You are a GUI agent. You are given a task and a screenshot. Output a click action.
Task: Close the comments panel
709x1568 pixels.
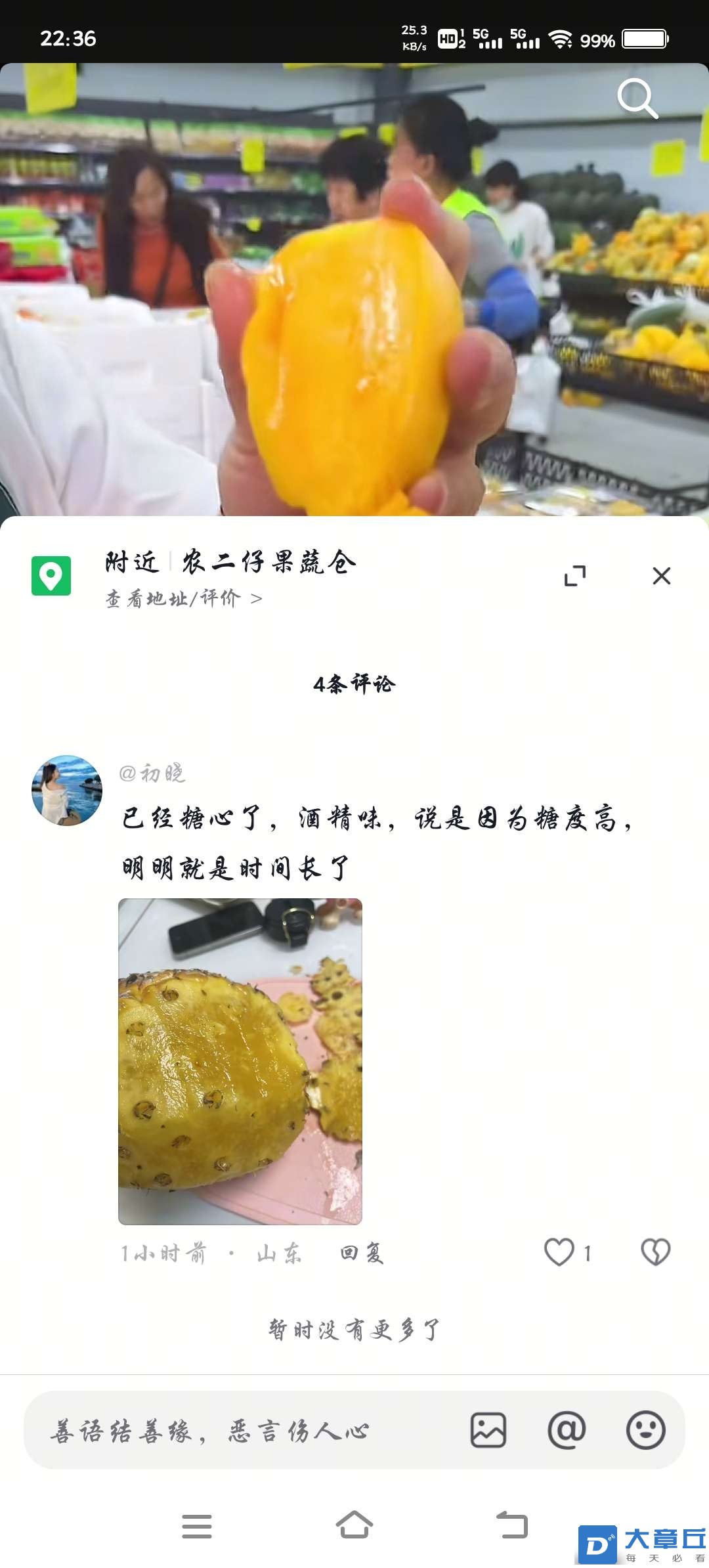point(661,576)
